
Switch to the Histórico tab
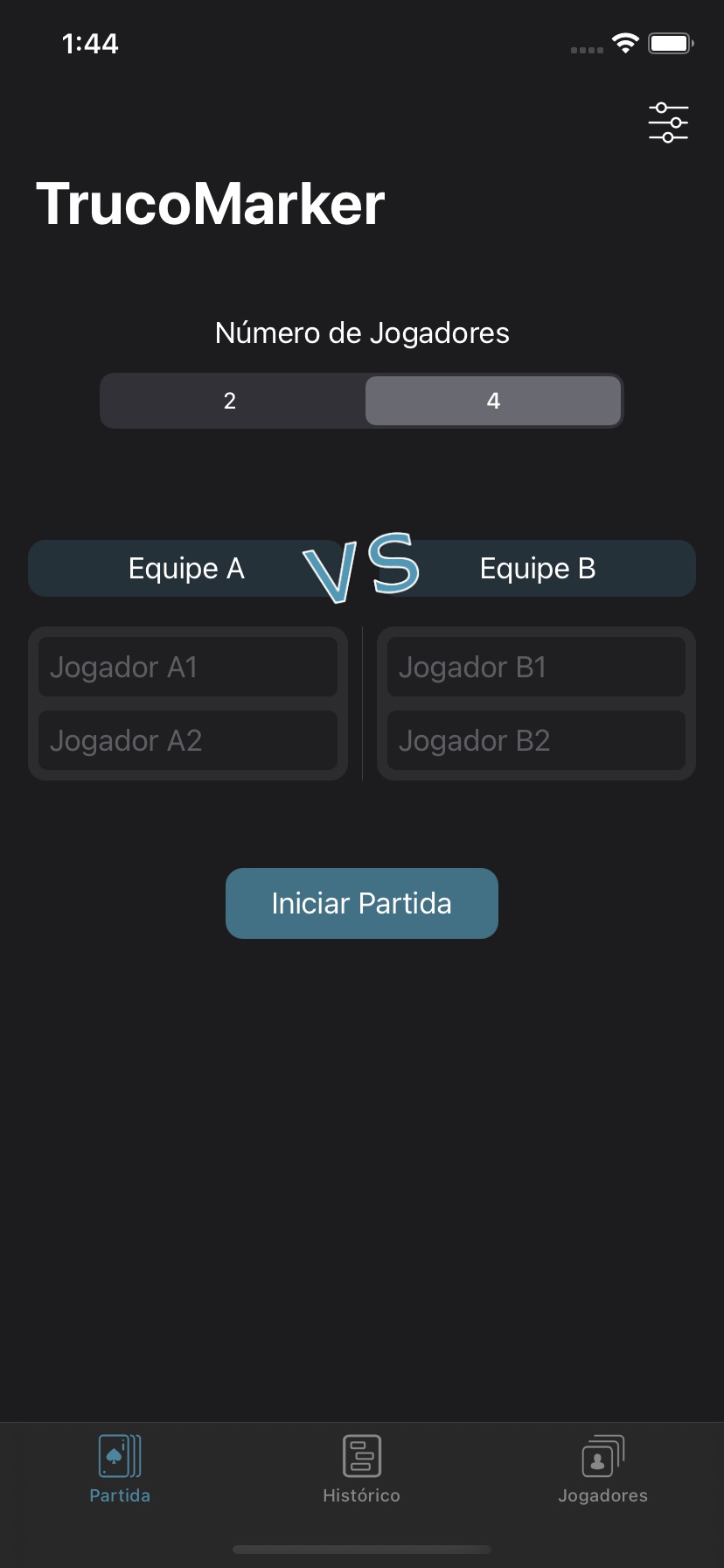click(x=362, y=1470)
